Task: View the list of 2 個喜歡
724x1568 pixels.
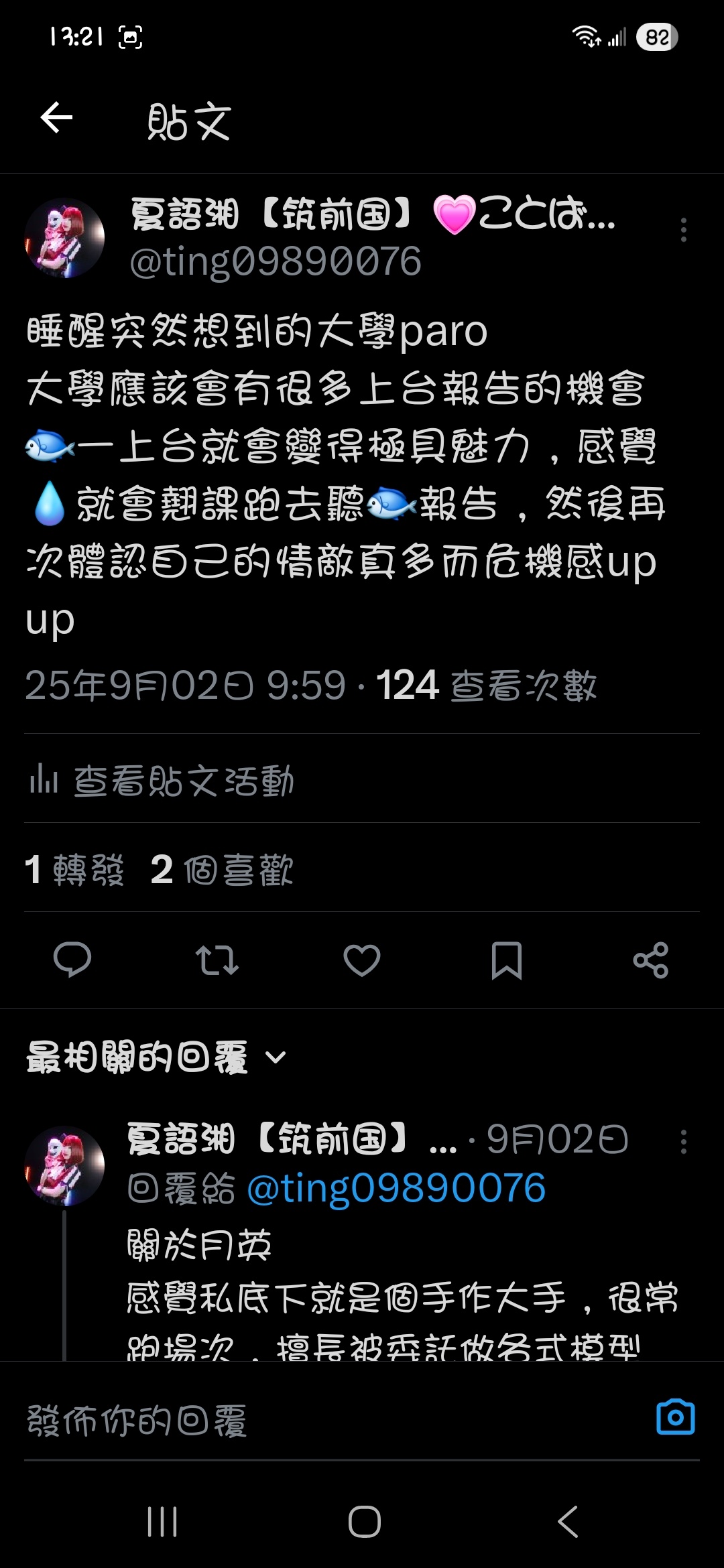Action: (x=222, y=870)
